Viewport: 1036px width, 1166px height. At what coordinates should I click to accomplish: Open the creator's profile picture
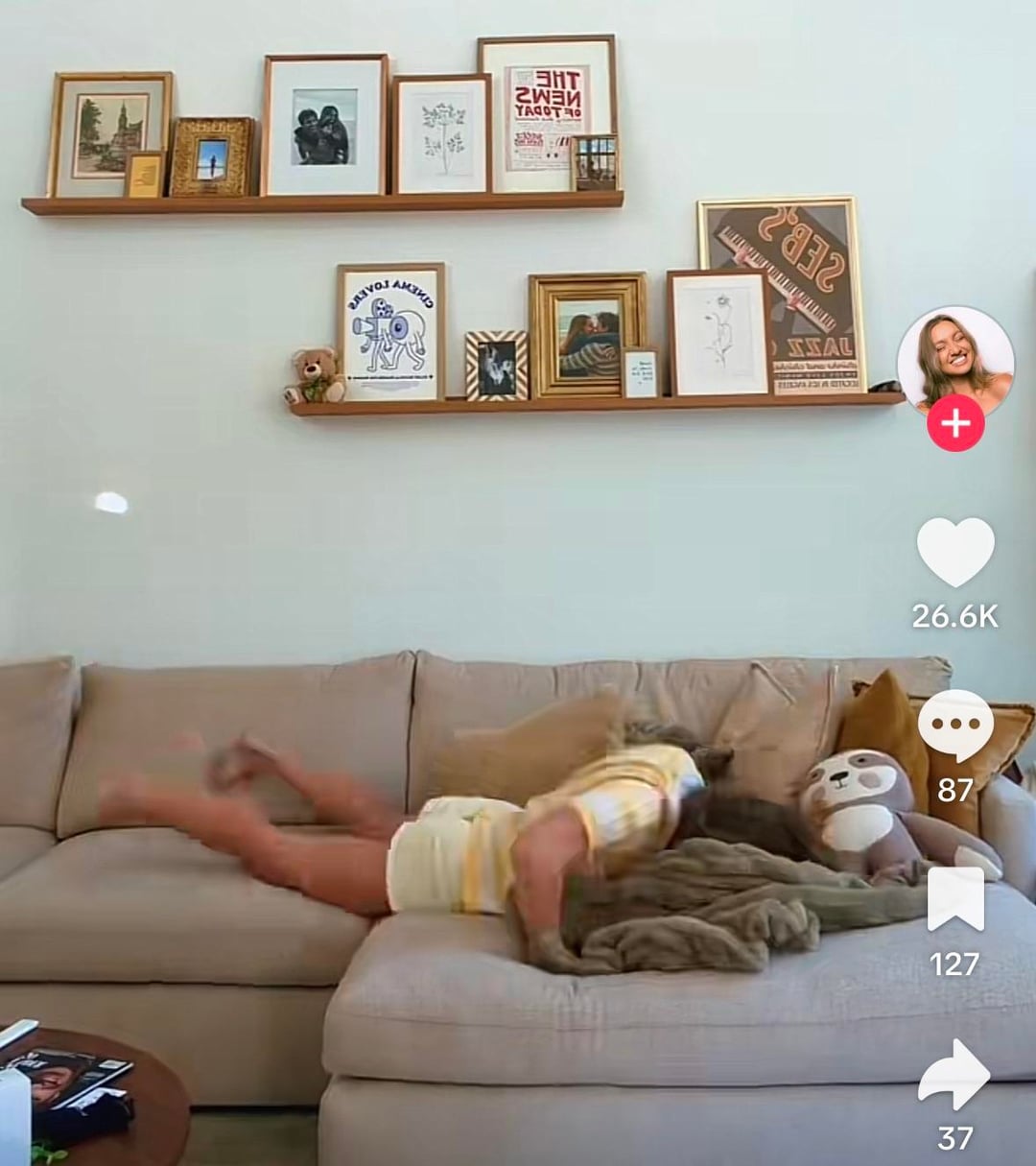tap(954, 360)
